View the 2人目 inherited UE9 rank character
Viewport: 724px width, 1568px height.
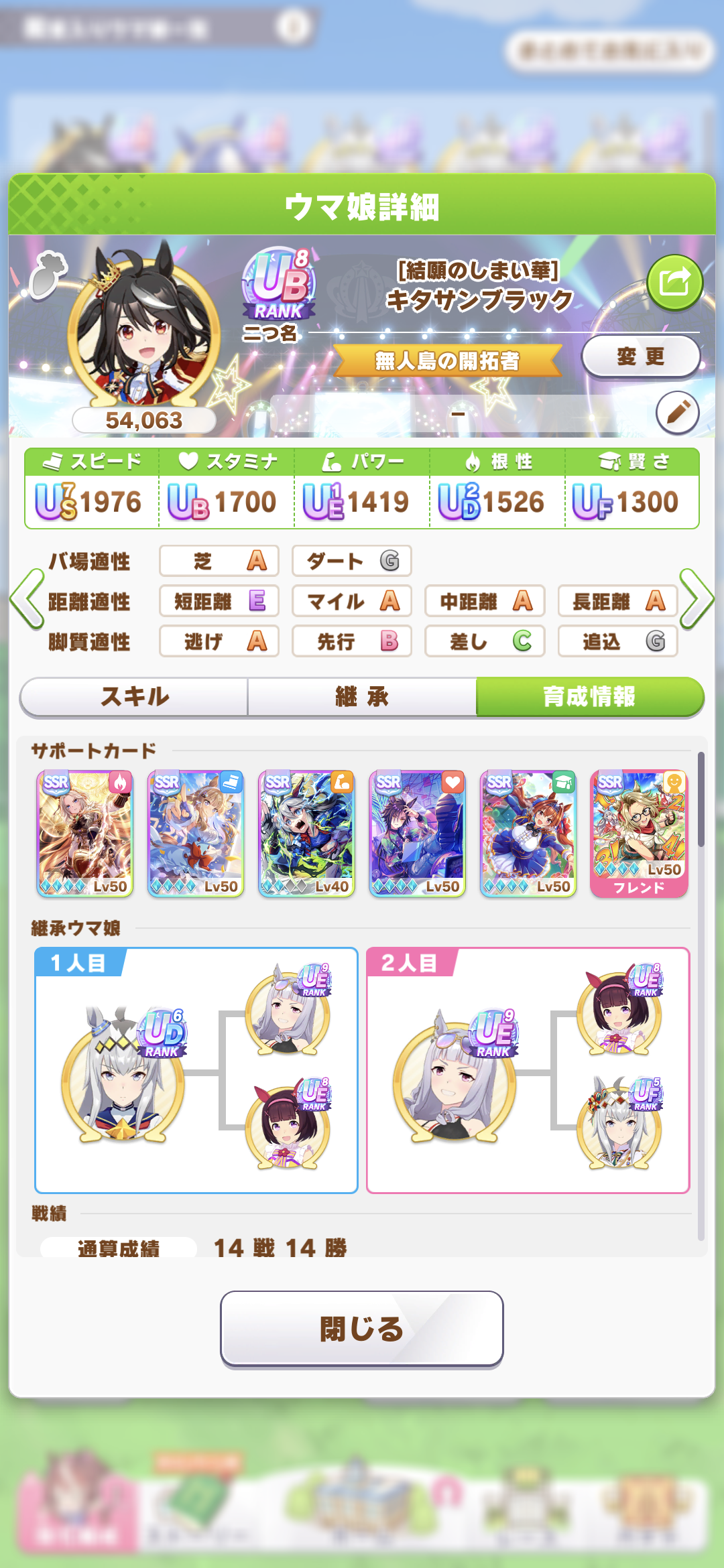pyautogui.click(x=455, y=1073)
